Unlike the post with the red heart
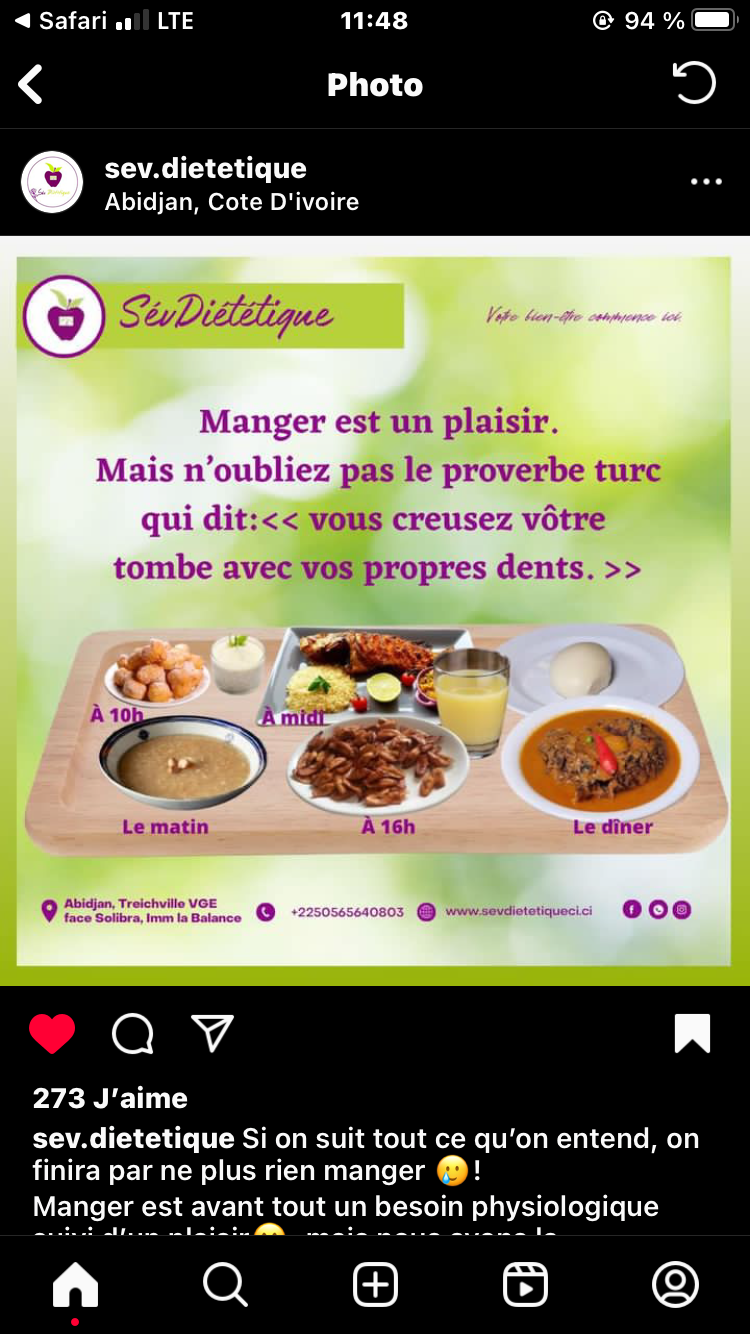 point(52,1034)
